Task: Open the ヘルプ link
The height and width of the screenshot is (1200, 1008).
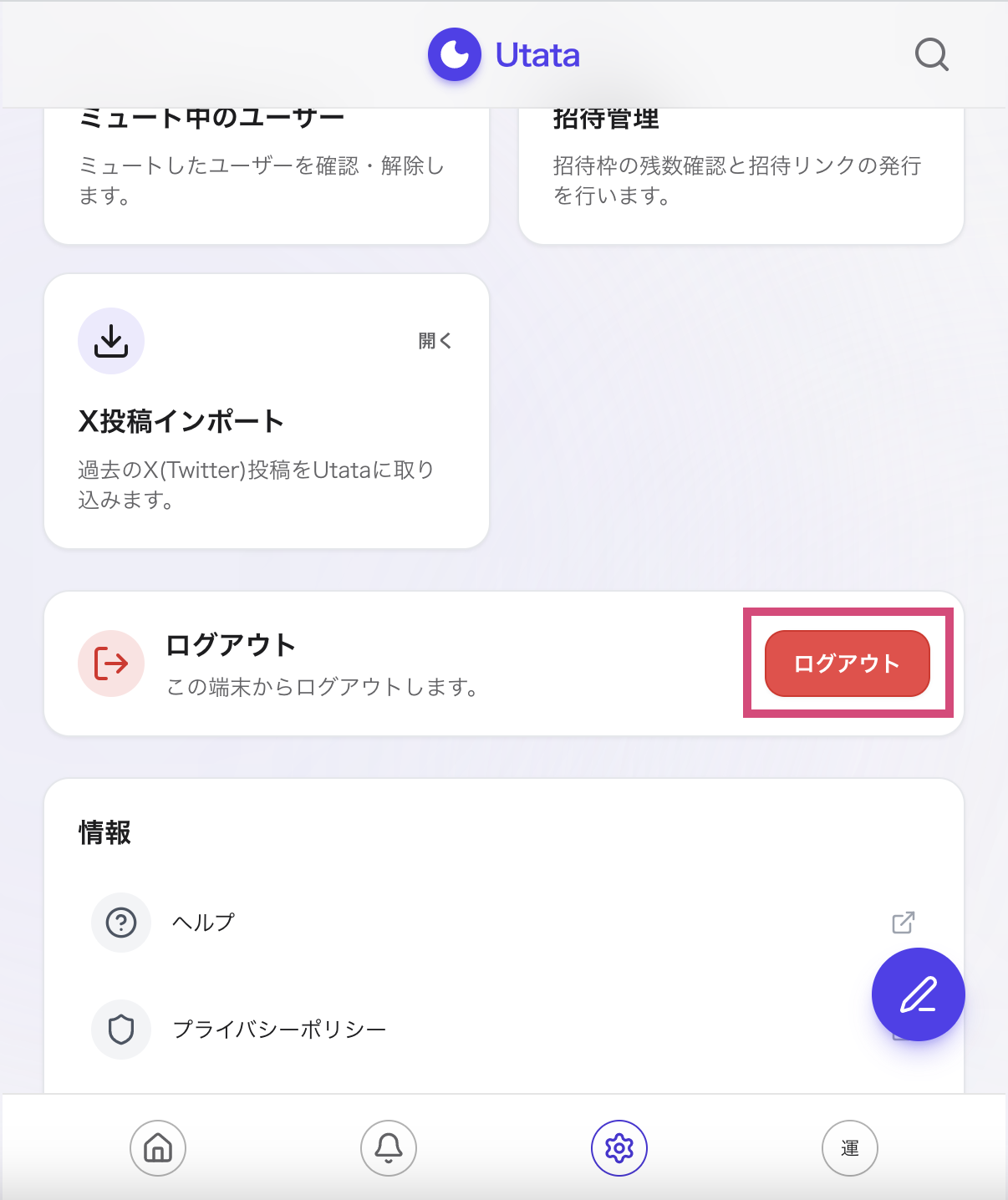Action: (x=202, y=923)
